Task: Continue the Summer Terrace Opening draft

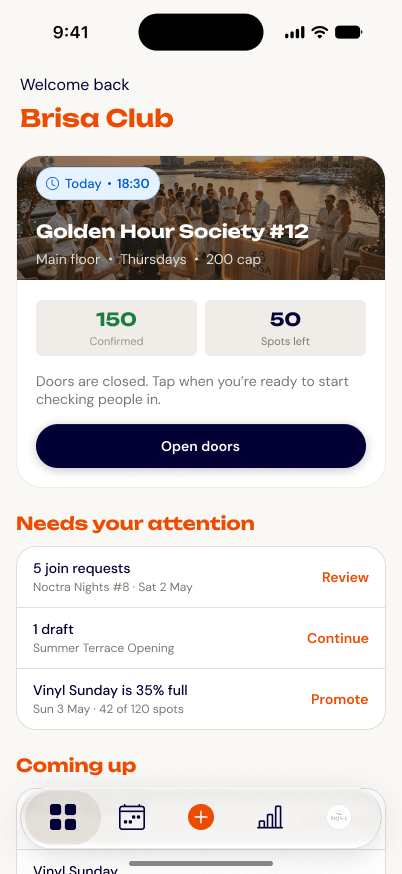Action: click(337, 638)
